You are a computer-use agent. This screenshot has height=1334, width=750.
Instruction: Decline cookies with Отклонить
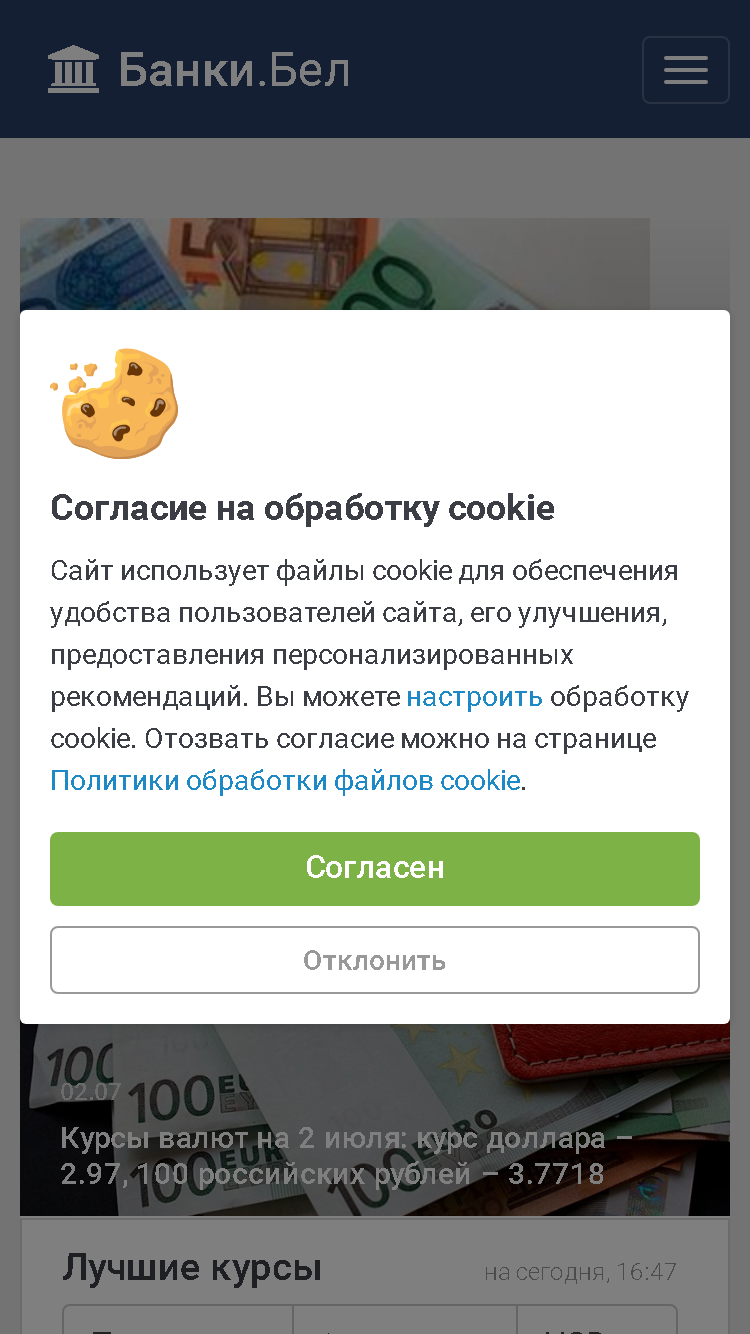(x=375, y=960)
